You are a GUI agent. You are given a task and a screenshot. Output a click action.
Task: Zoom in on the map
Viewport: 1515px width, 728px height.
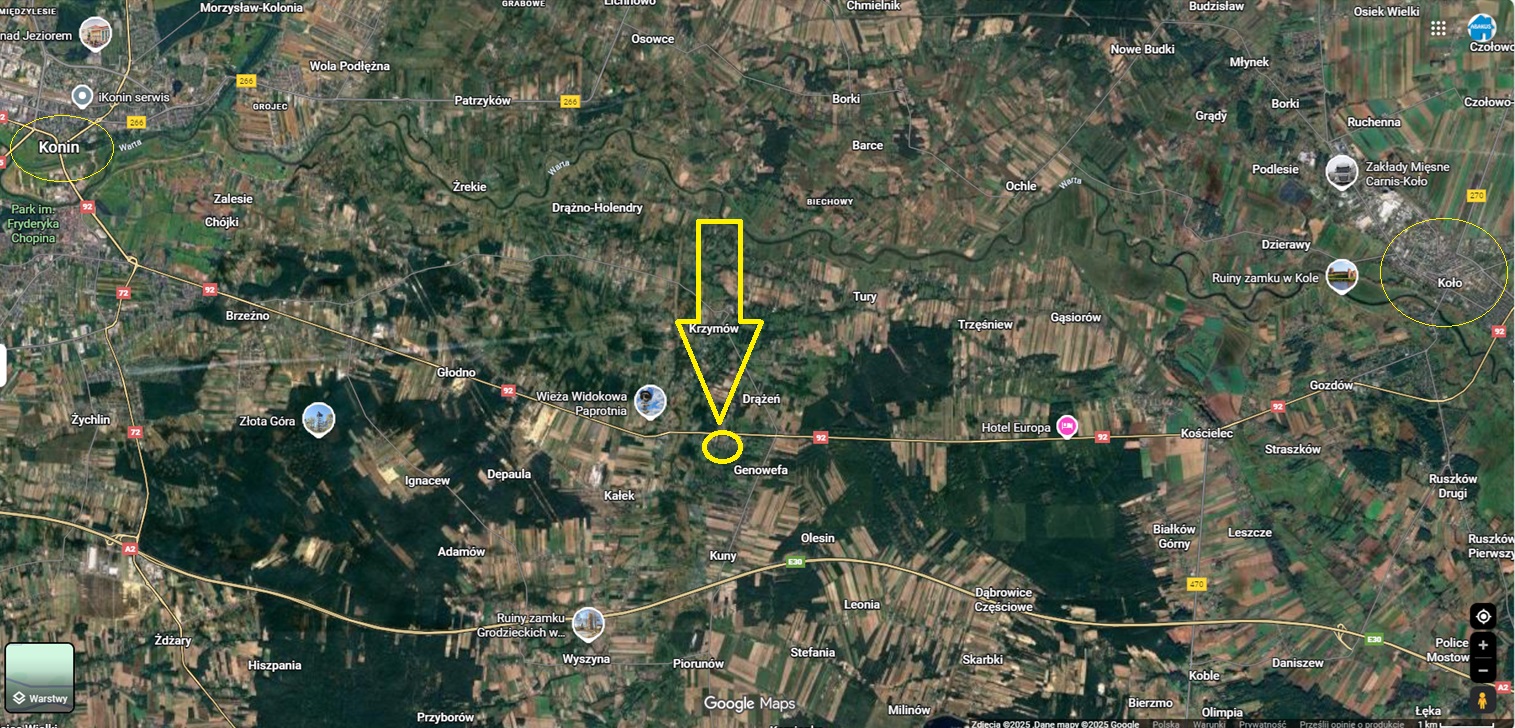1482,645
